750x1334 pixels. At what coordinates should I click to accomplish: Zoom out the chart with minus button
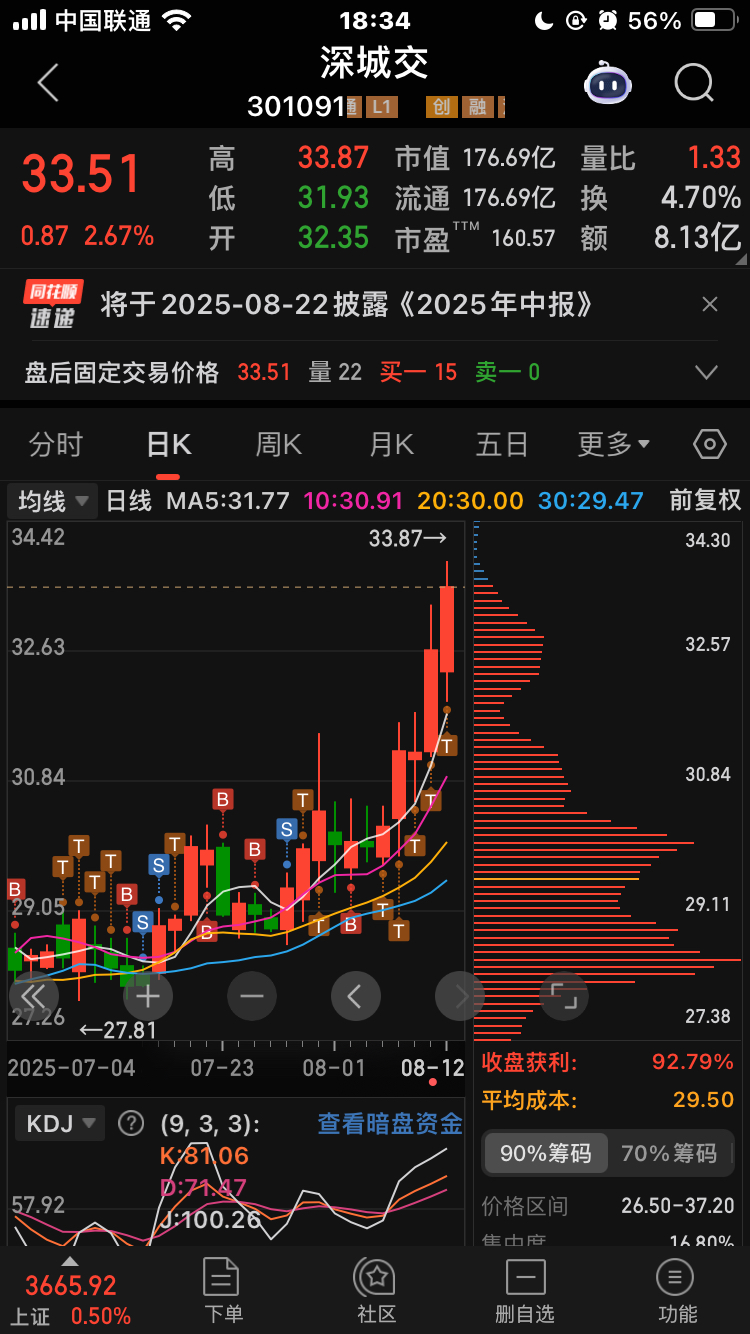click(252, 995)
